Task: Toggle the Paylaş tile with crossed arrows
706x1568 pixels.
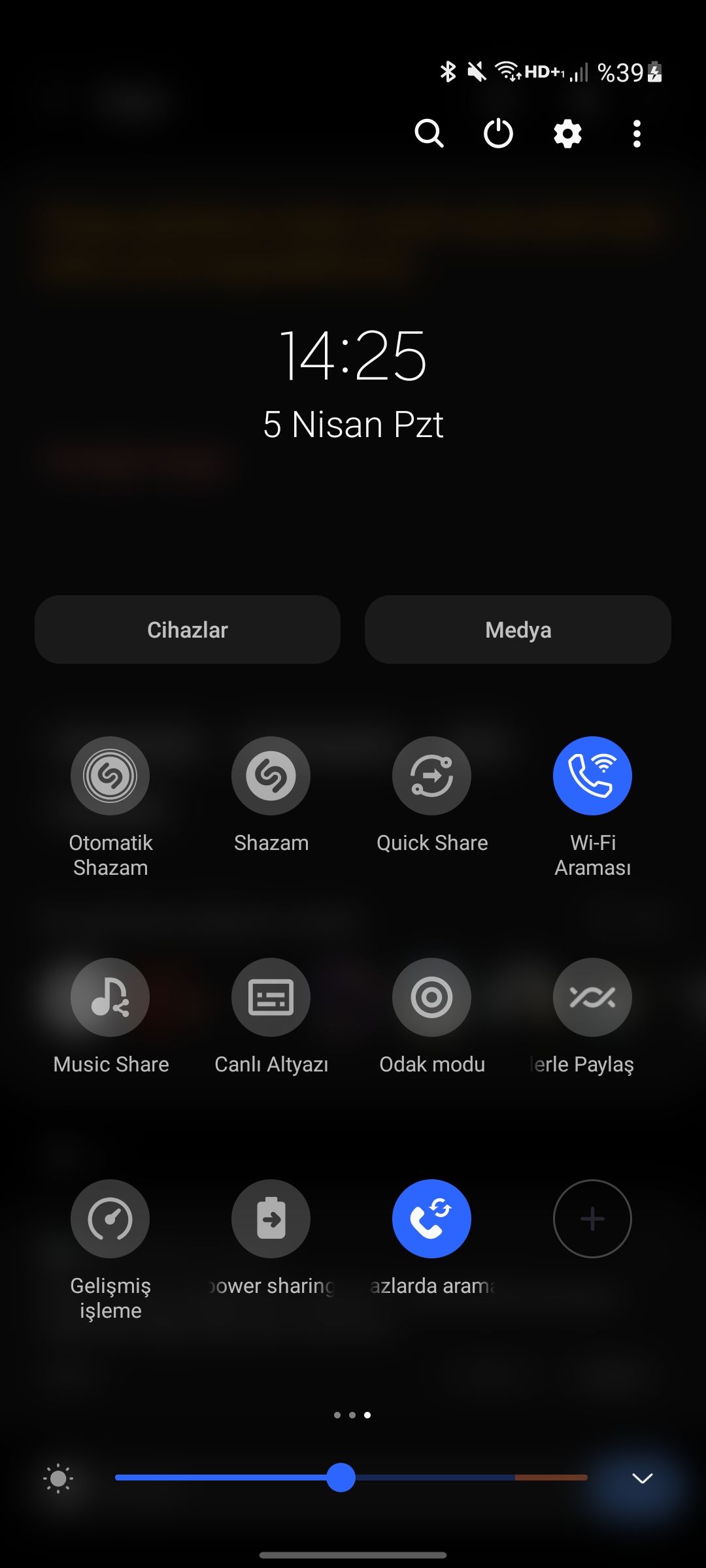Action: click(592, 997)
